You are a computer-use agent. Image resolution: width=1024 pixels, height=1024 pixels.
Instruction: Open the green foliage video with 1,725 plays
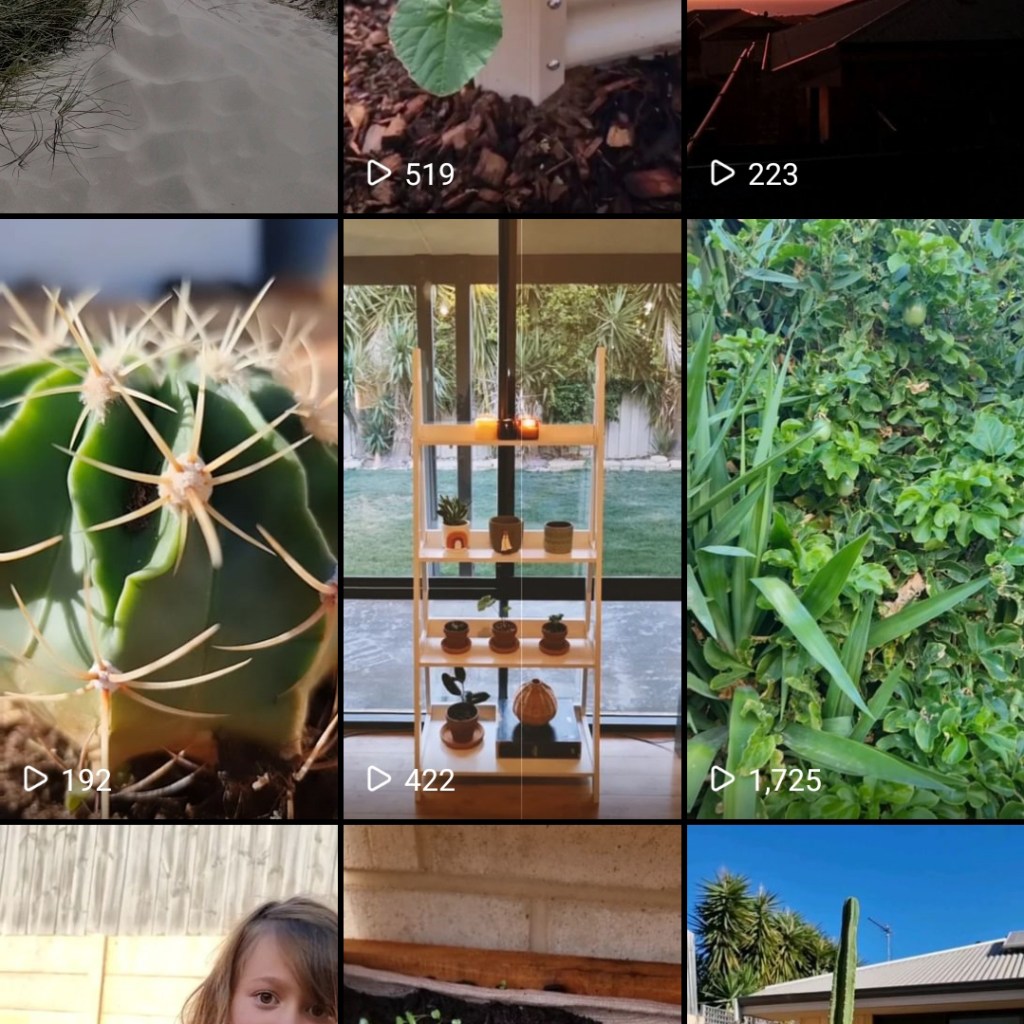coord(856,518)
